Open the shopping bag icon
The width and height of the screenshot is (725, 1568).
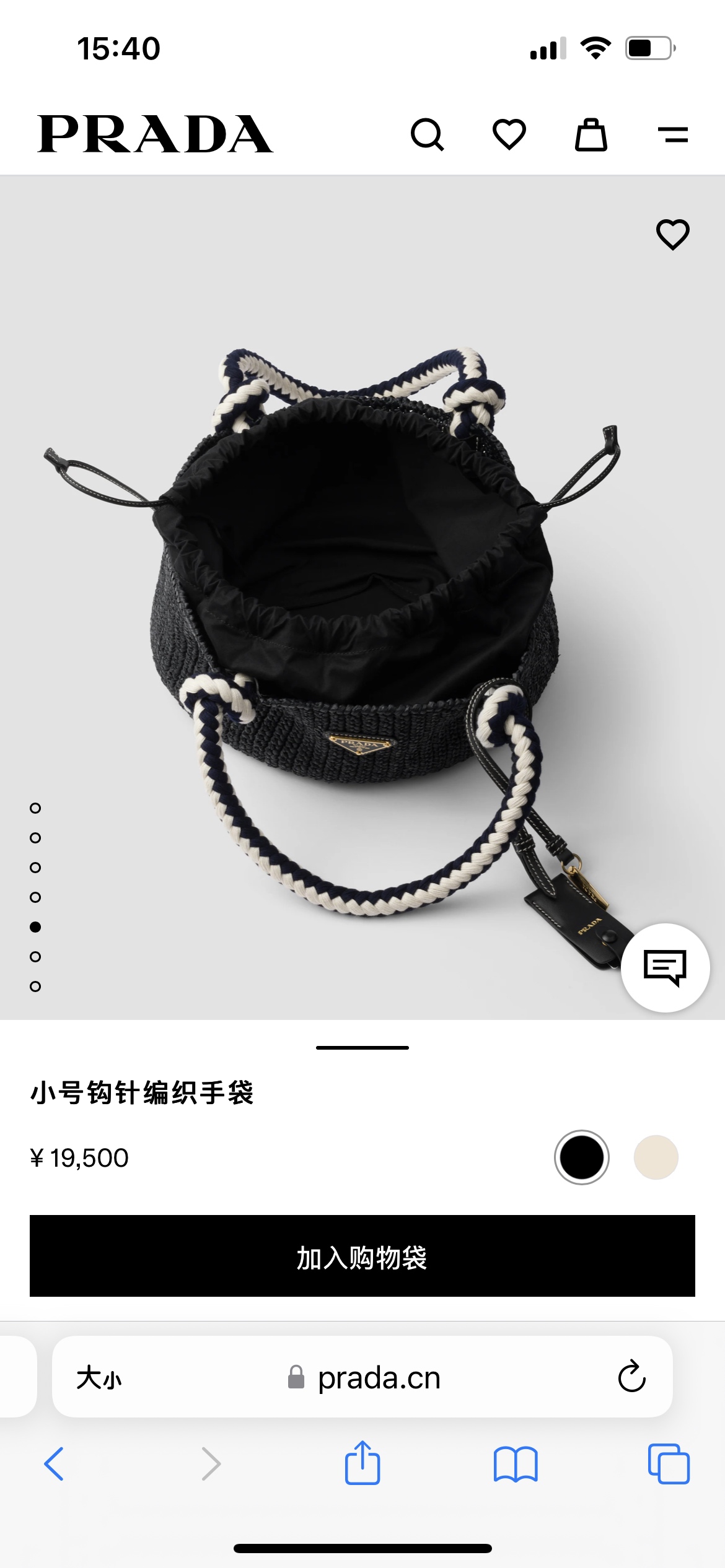point(591,134)
